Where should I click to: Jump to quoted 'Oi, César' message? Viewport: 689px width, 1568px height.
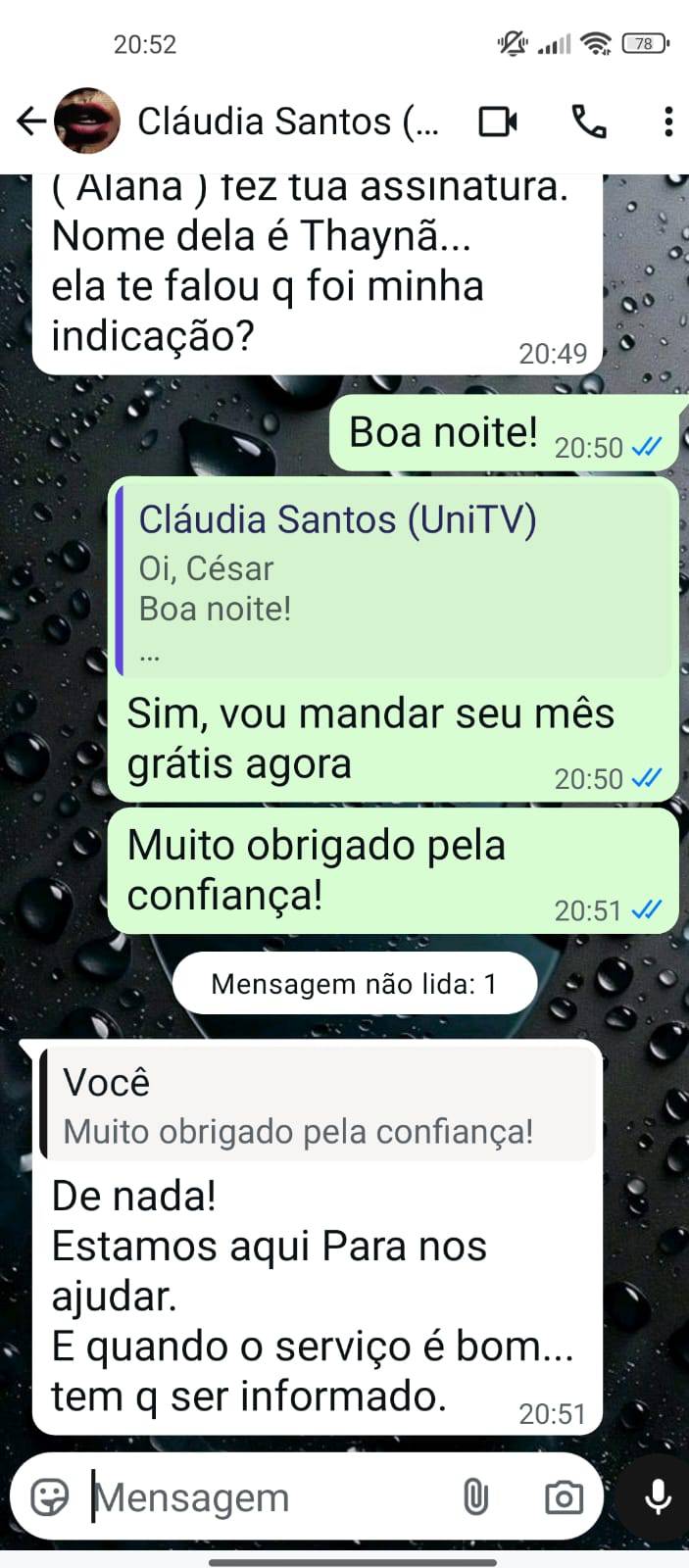pos(394,580)
